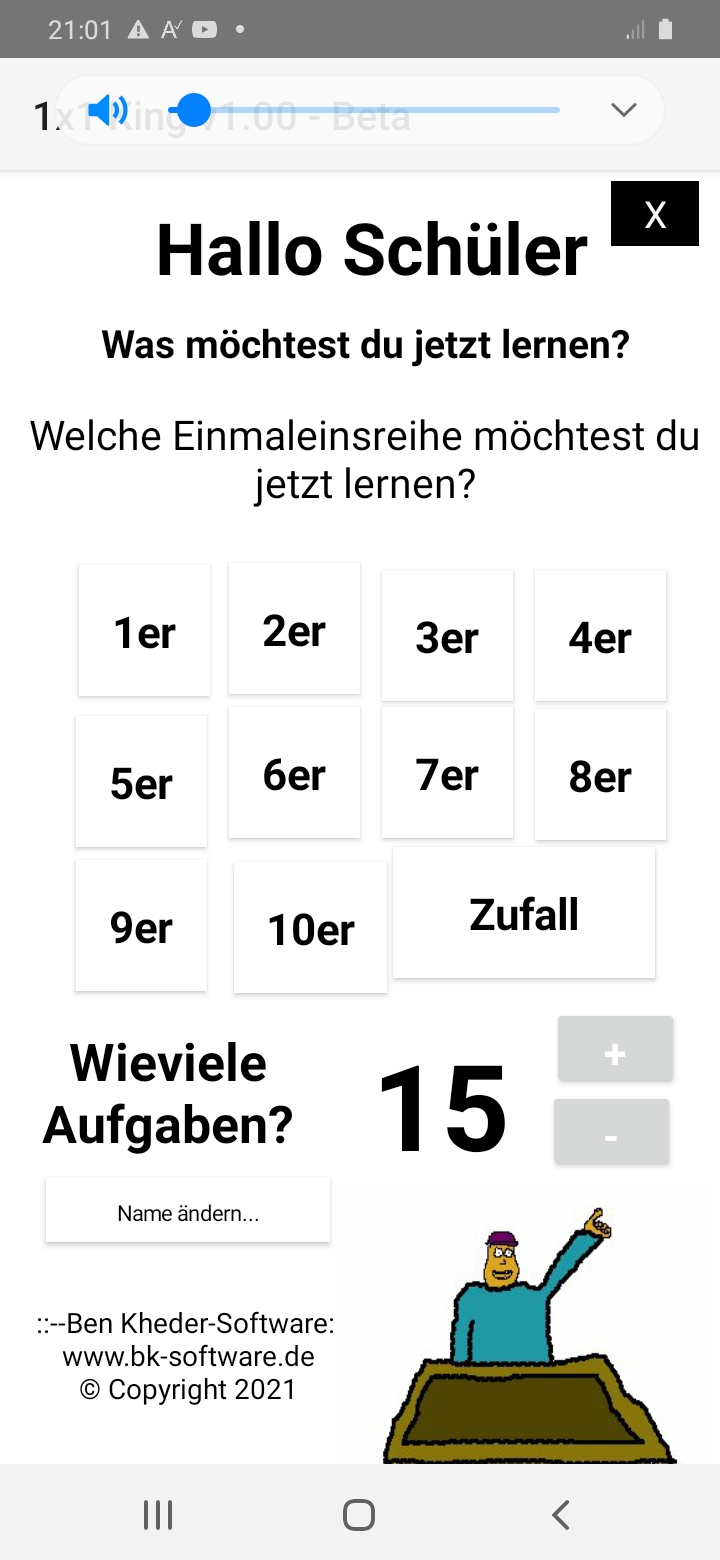Image resolution: width=720 pixels, height=1560 pixels.
Task: Decrease number of tasks with minus
Action: [611, 1132]
